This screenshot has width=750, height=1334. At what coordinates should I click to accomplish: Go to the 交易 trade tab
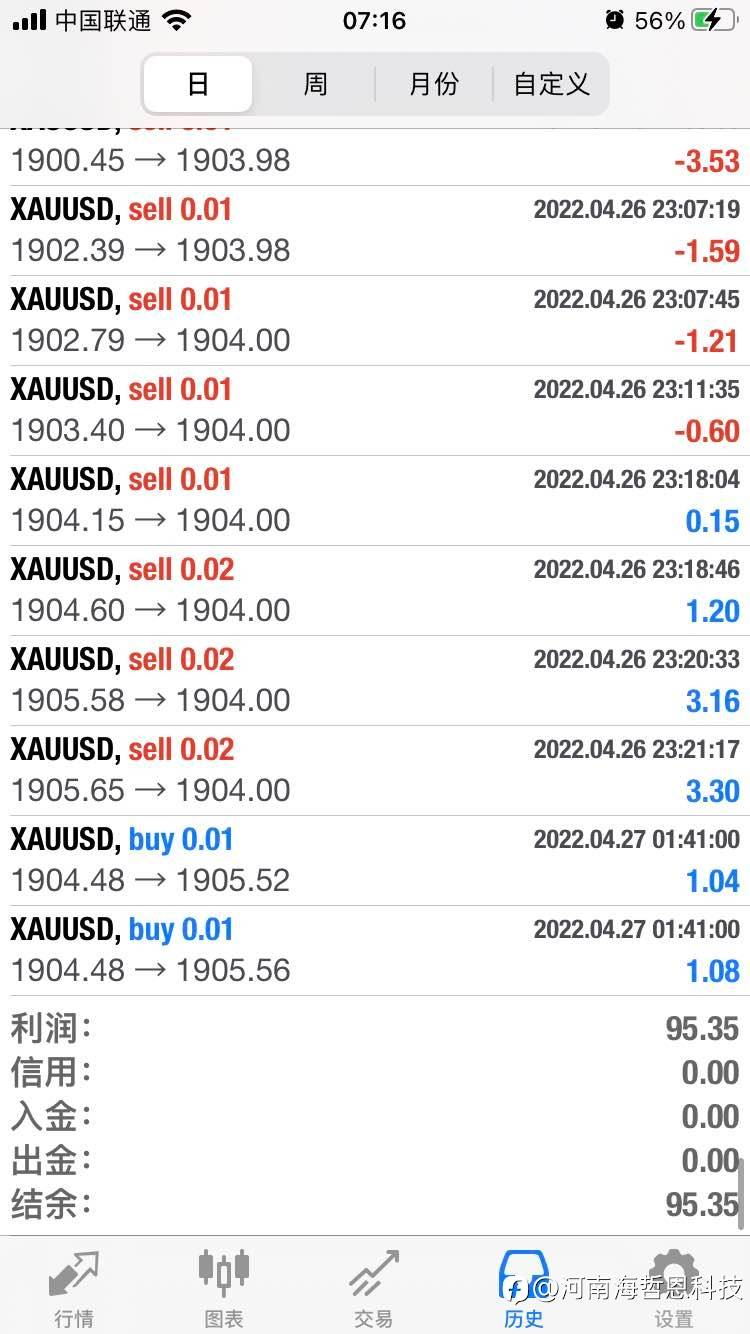(374, 1288)
